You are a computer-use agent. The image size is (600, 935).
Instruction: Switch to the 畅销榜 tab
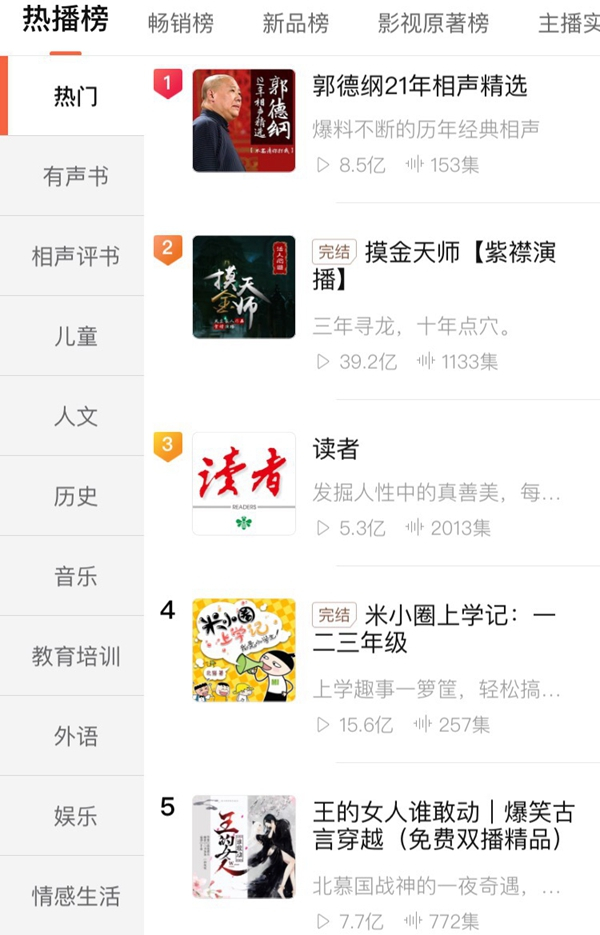pyautogui.click(x=181, y=24)
